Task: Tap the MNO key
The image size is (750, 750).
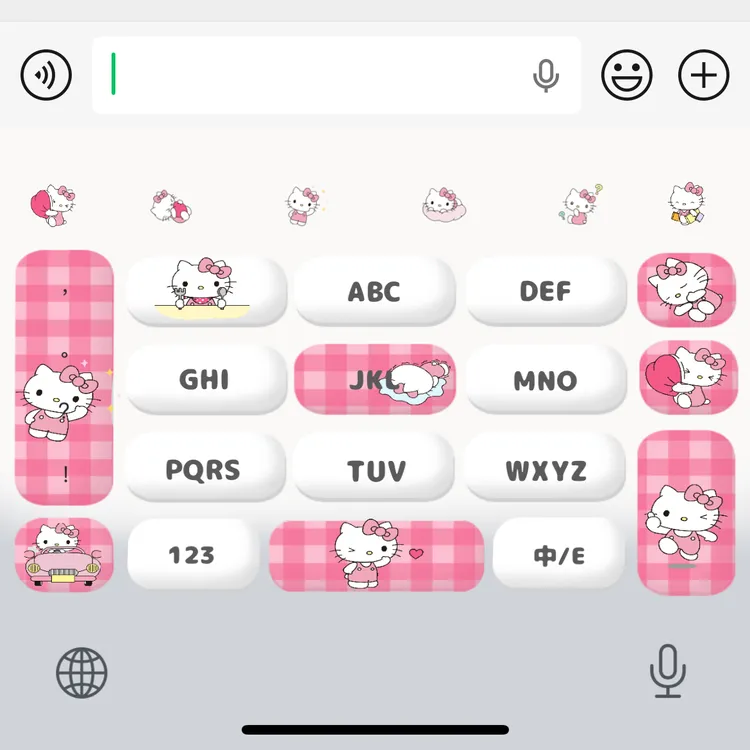Action: coord(546,379)
